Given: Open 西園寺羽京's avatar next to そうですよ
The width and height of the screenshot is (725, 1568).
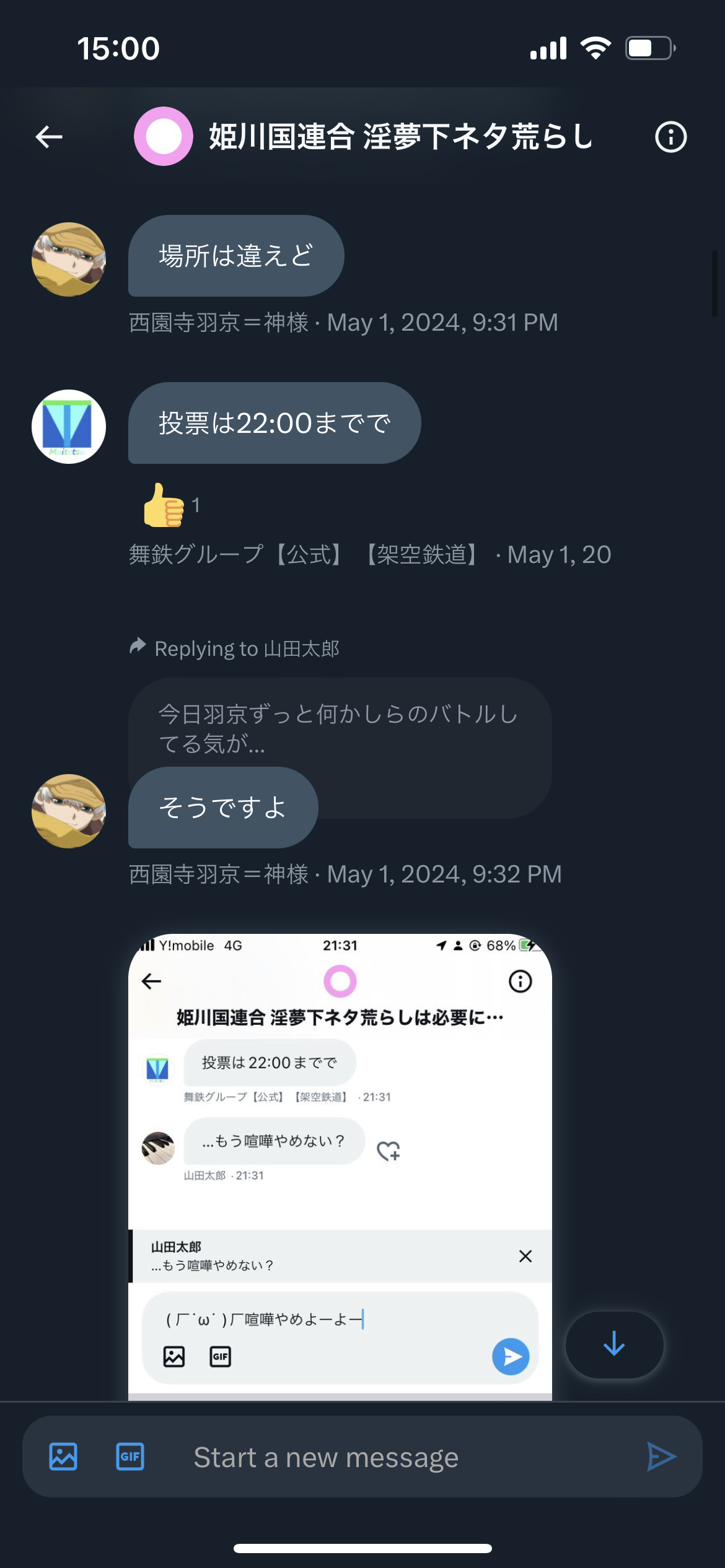Looking at the screenshot, I should (69, 811).
